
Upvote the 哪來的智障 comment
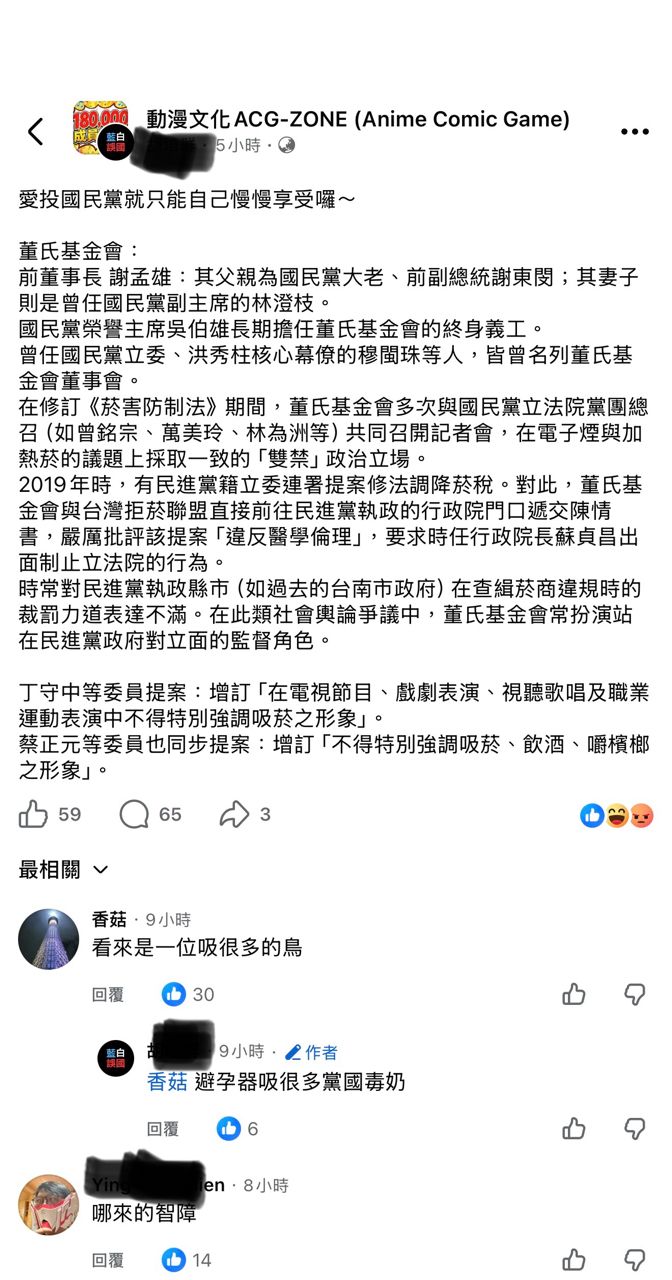[x=574, y=1260]
